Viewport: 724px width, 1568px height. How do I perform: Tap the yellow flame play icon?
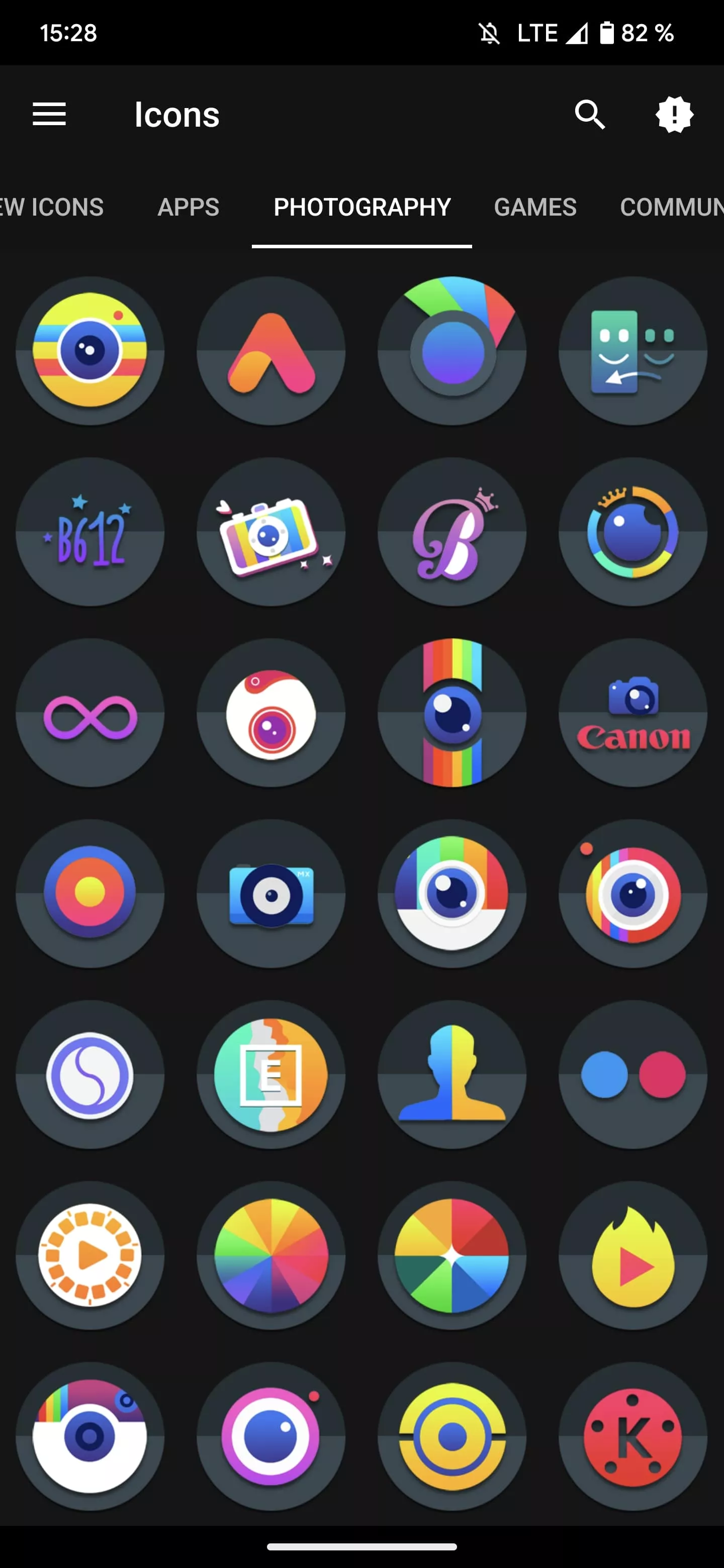coord(633,1256)
